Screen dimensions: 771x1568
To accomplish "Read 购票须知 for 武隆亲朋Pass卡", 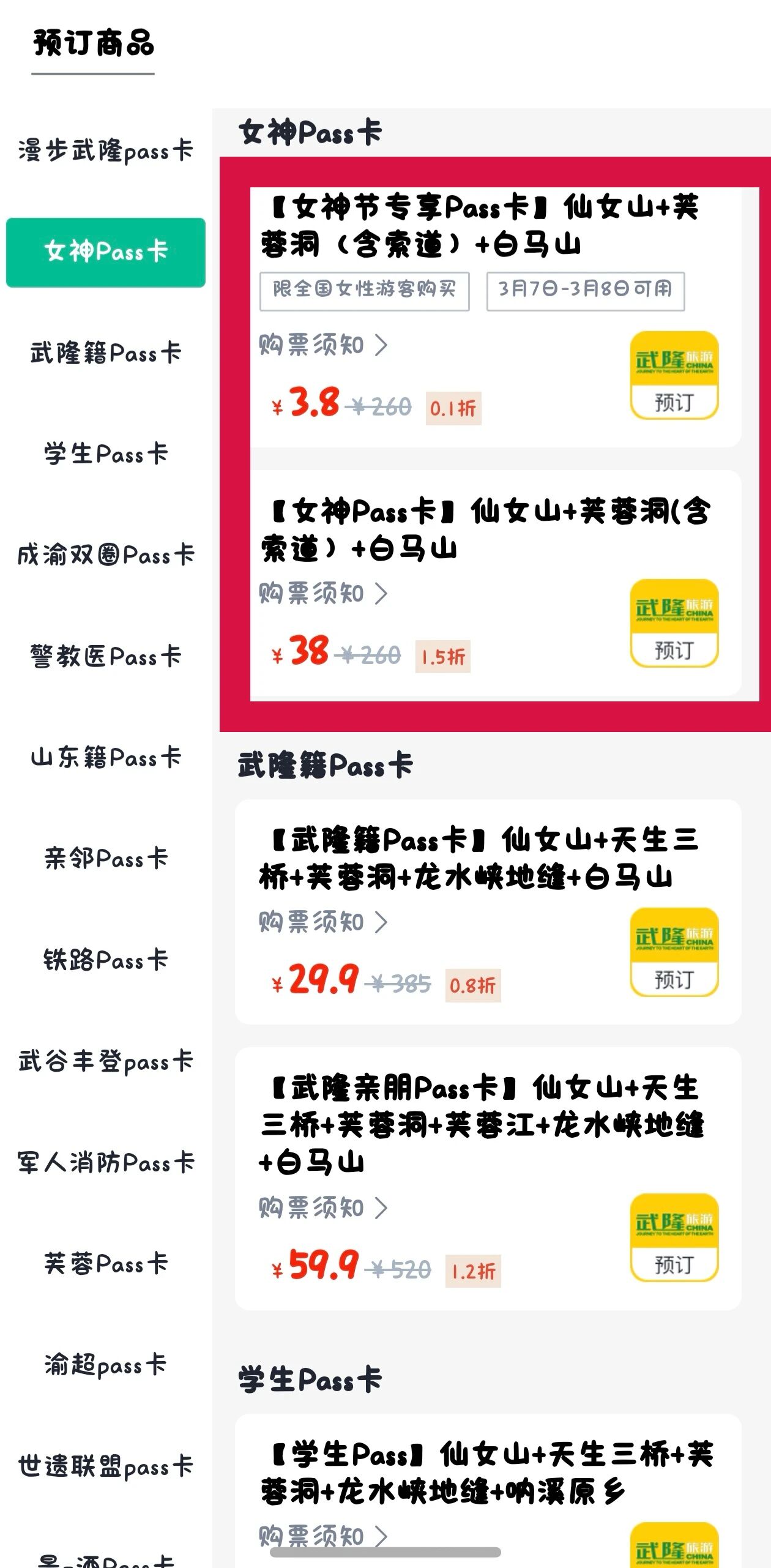I will click(322, 1208).
